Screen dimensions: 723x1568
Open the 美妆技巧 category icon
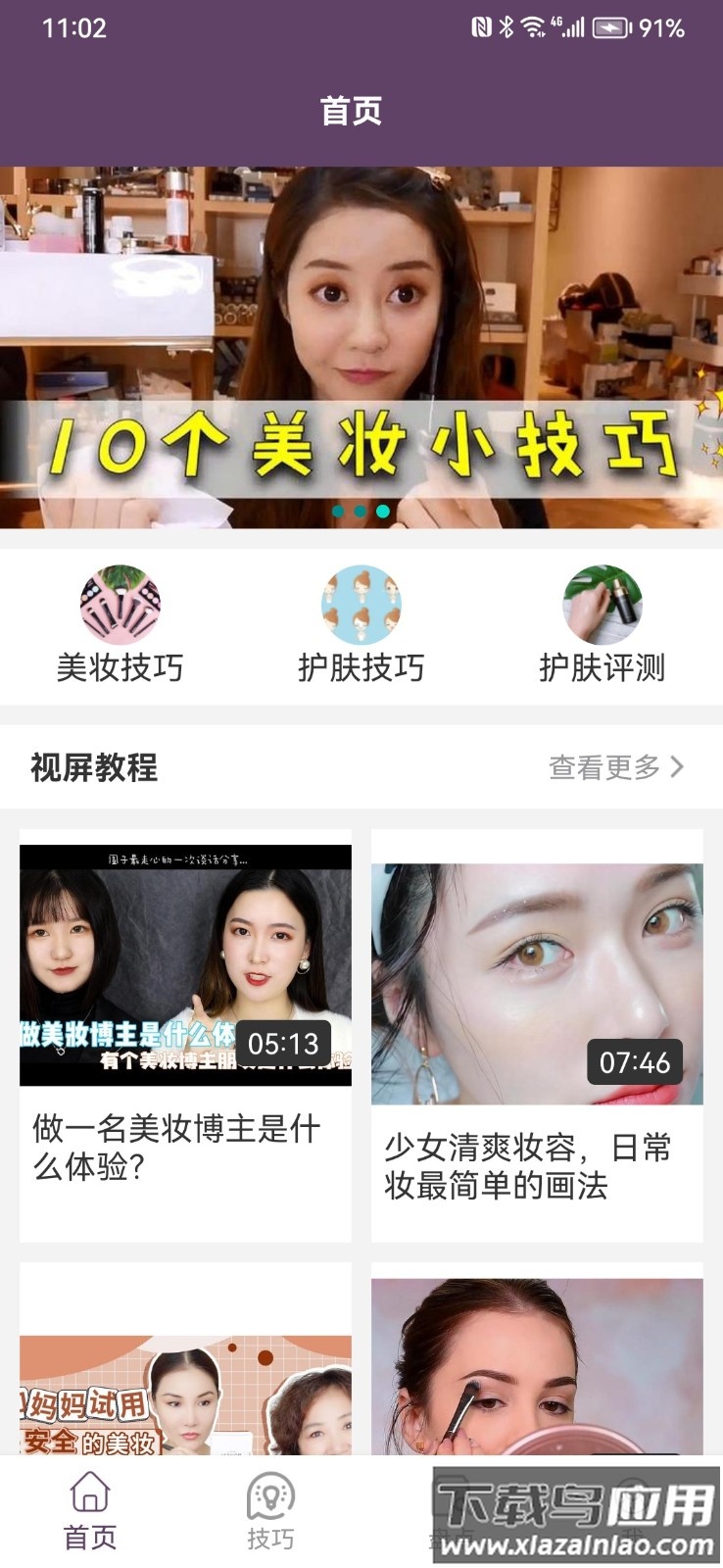pos(120,606)
